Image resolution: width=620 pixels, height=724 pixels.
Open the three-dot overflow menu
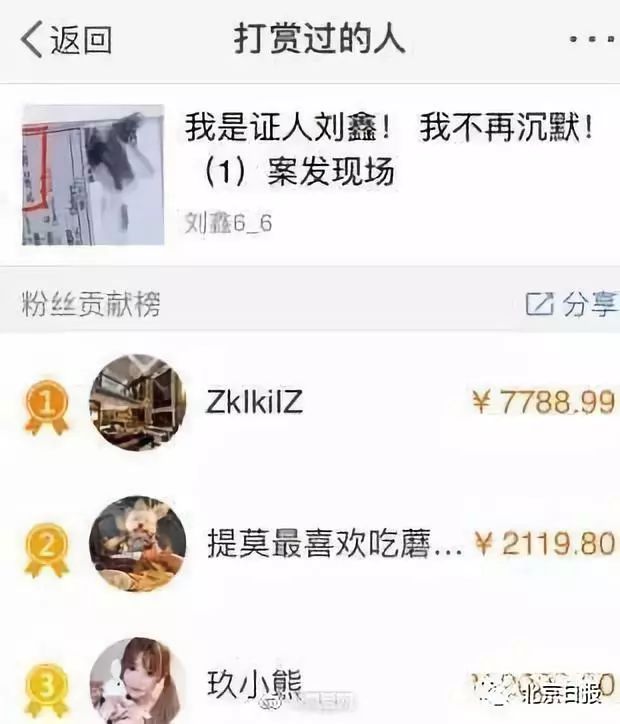coord(592,40)
